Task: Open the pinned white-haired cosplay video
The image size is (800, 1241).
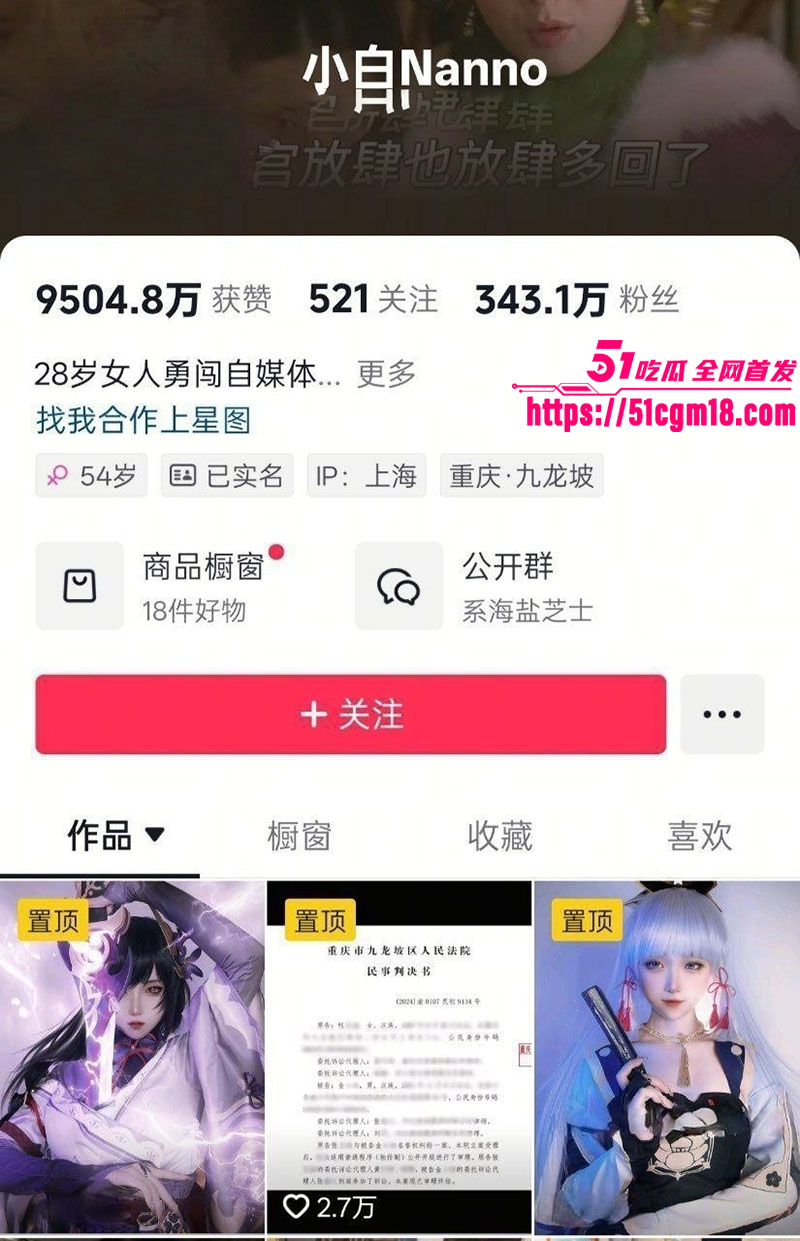Action: click(x=667, y=1060)
